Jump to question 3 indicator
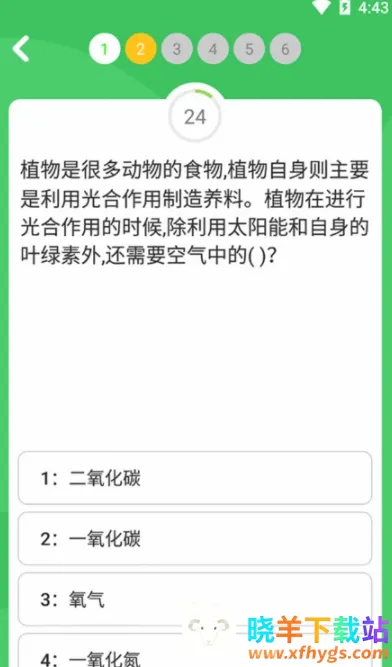The image size is (392, 667). pyautogui.click(x=177, y=49)
